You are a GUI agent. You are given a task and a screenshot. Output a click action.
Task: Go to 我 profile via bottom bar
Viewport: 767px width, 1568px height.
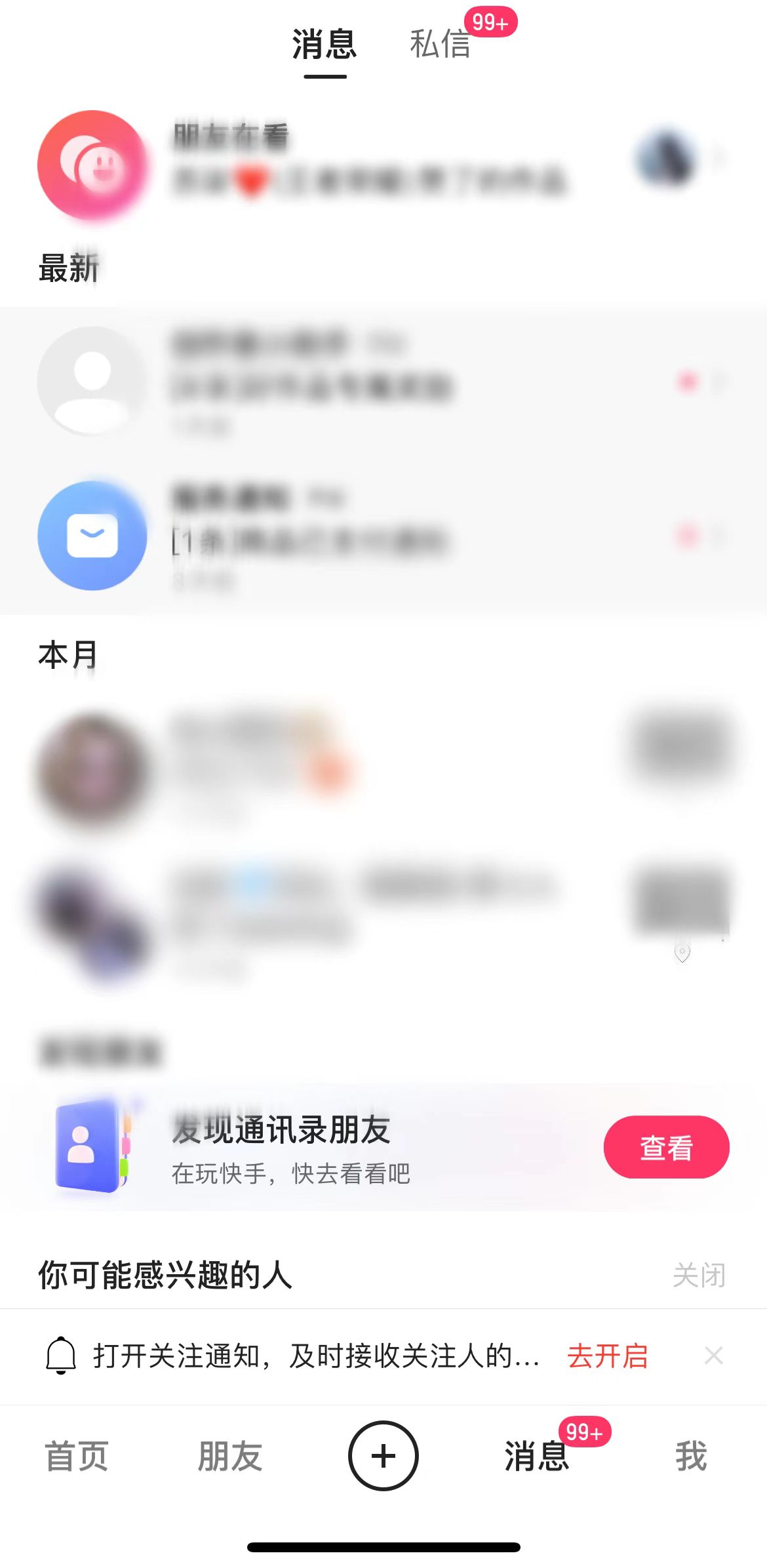coord(690,1455)
